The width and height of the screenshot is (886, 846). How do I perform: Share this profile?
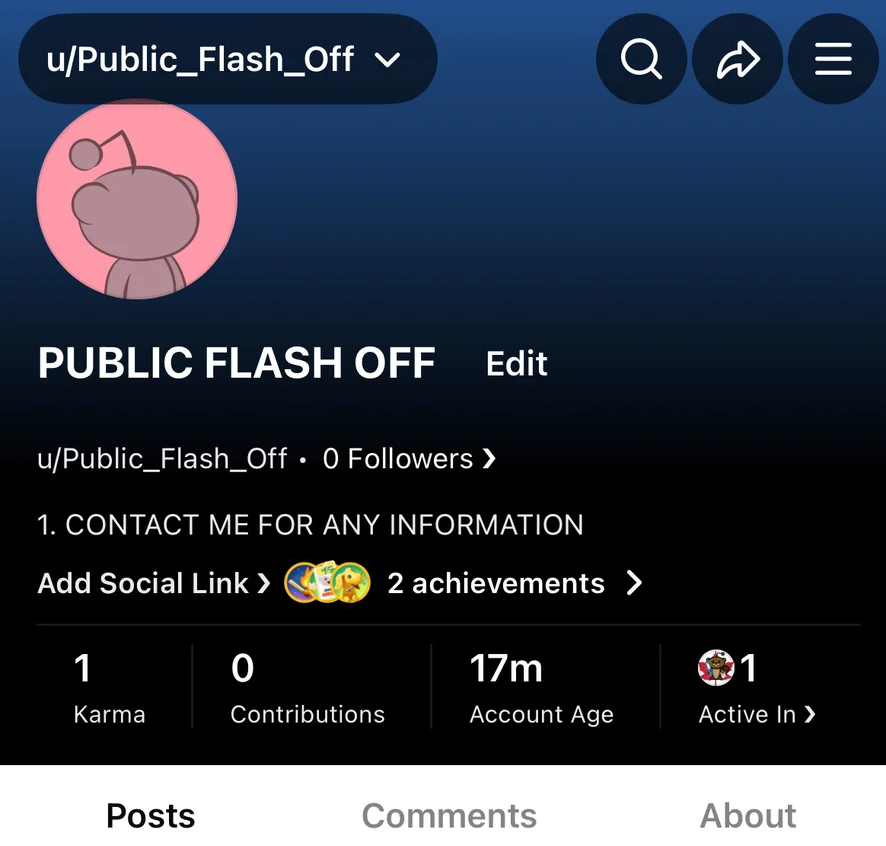(x=737, y=59)
